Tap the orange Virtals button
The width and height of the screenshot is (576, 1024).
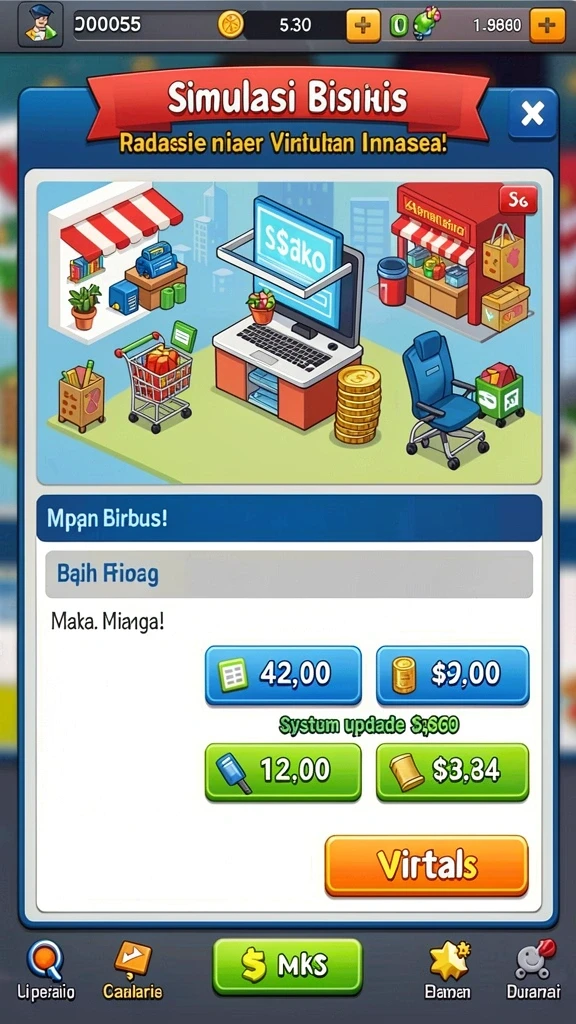pyautogui.click(x=426, y=866)
